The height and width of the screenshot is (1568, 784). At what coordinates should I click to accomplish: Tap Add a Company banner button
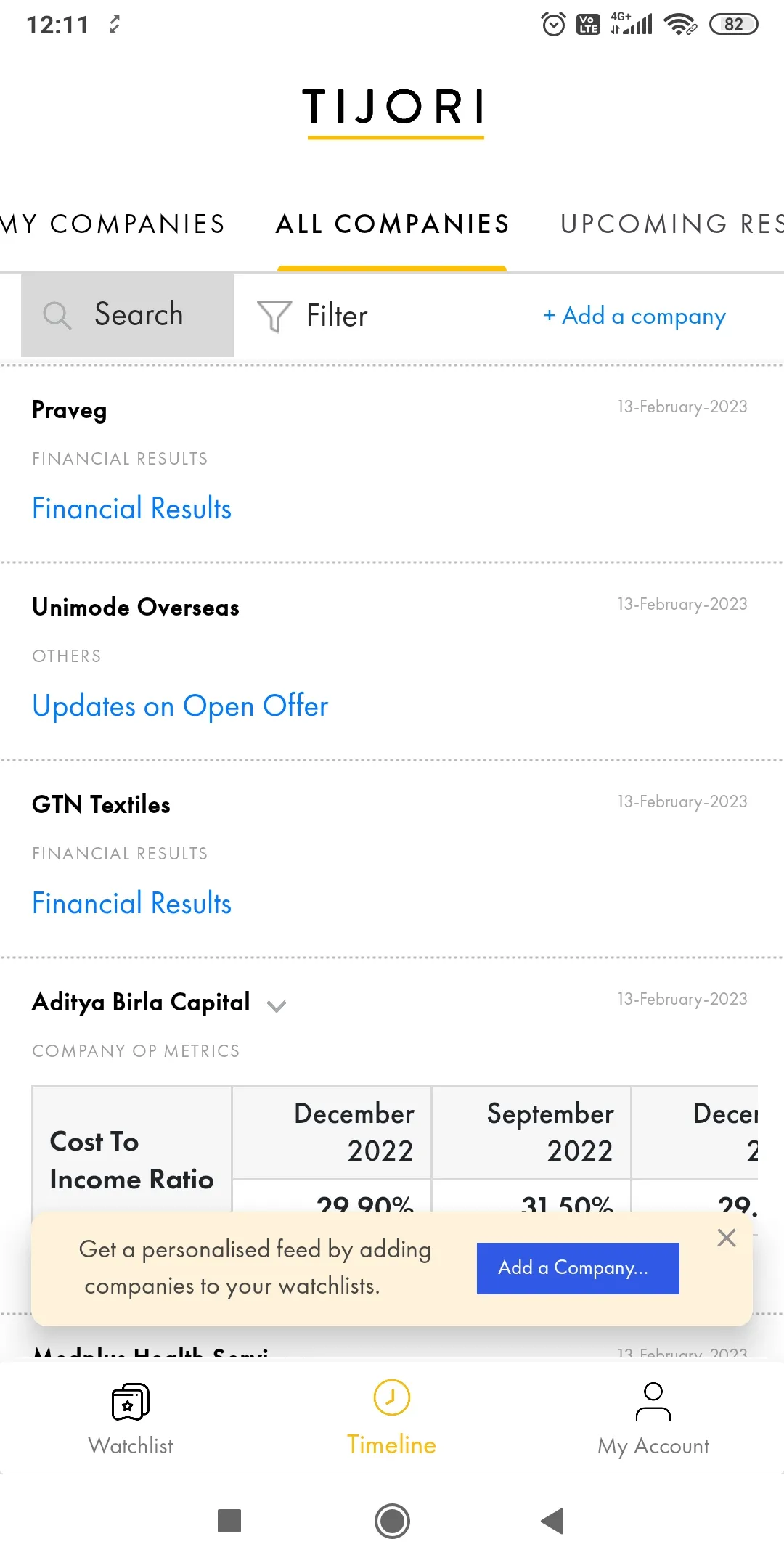pos(577,1267)
